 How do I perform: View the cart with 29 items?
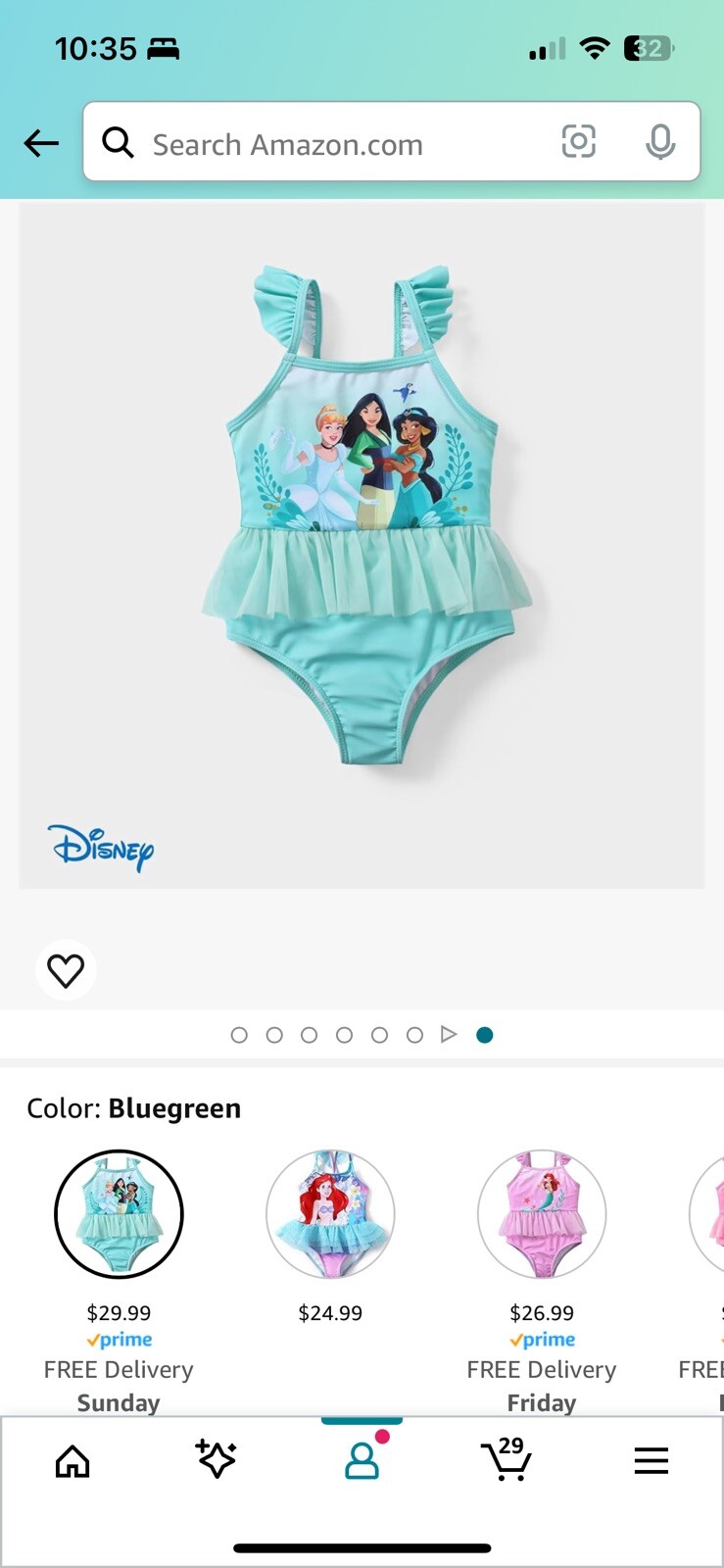506,1460
